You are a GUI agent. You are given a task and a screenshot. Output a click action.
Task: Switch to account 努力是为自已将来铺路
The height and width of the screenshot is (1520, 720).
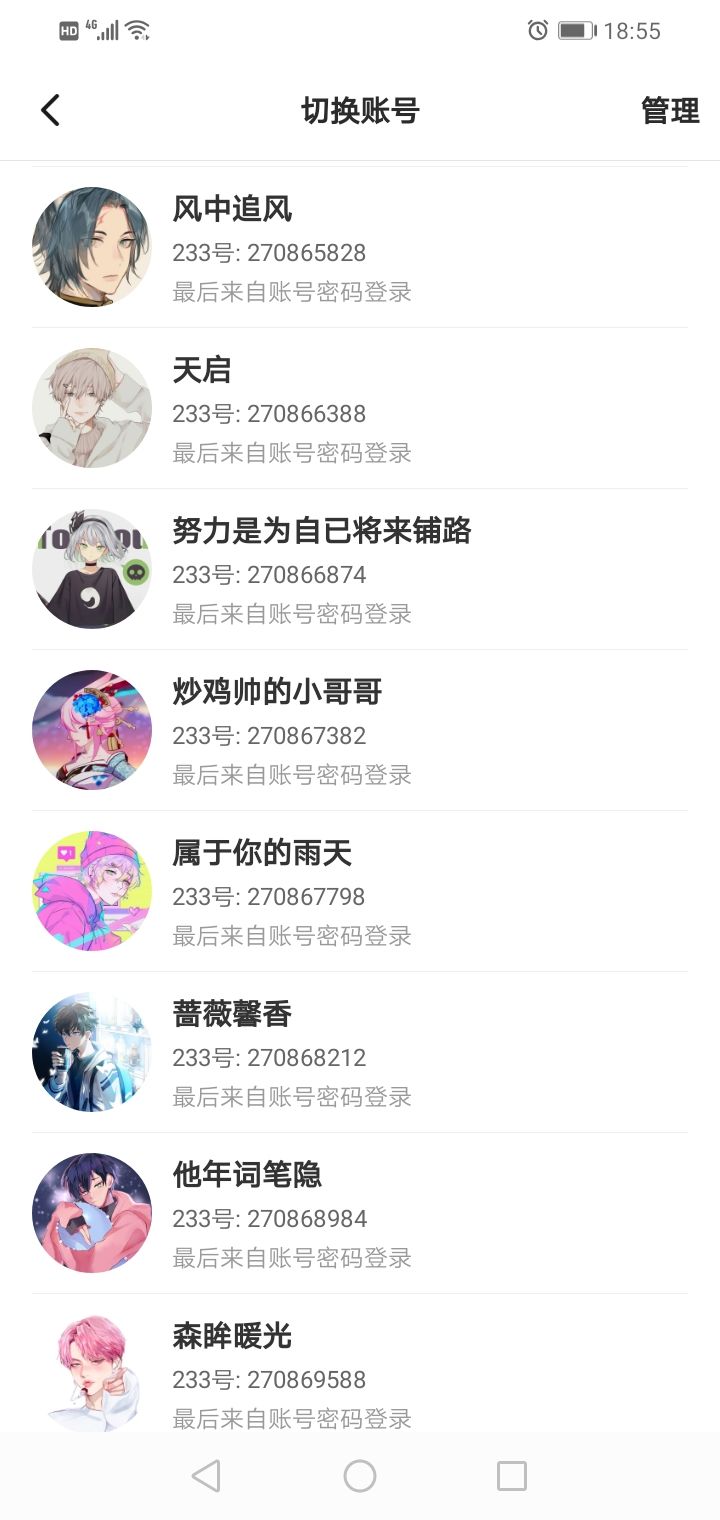tap(360, 570)
